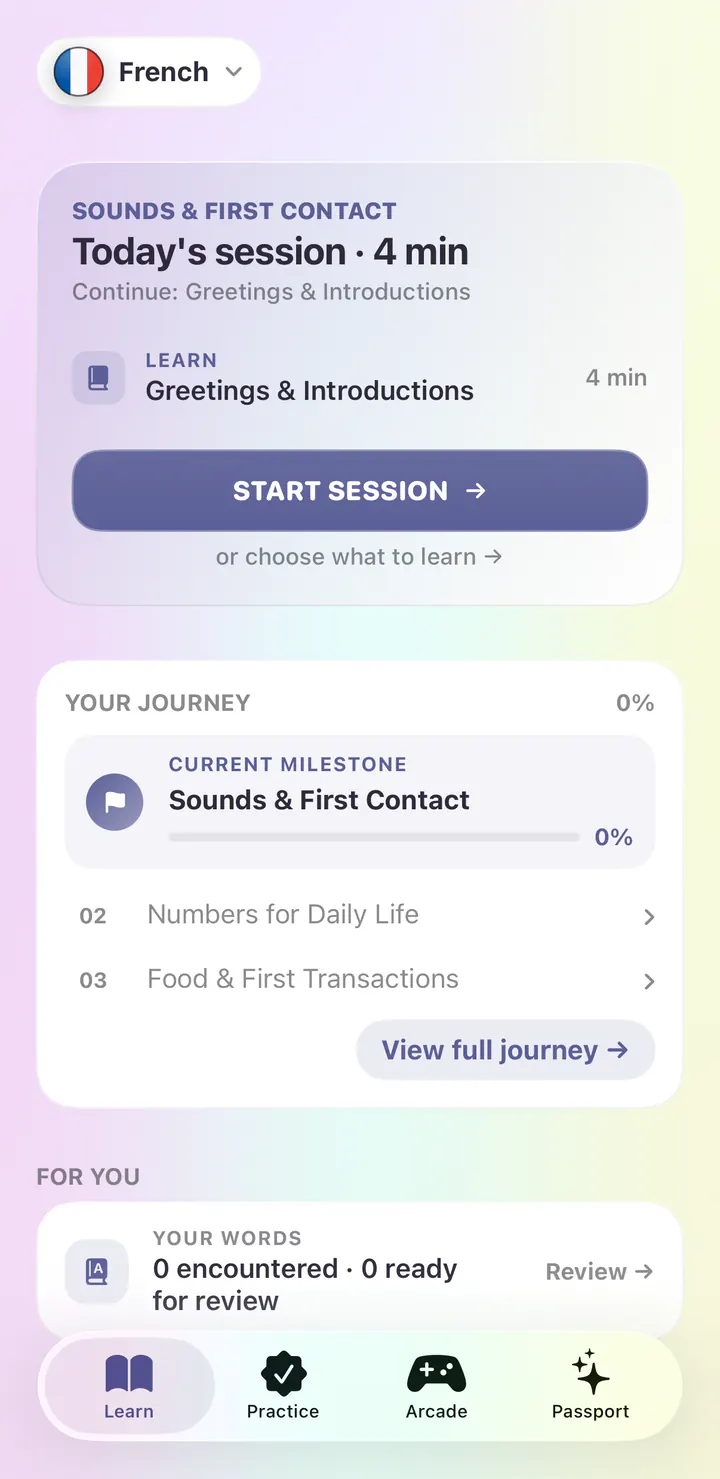Review your words
This screenshot has width=720, height=1479.
tap(599, 1271)
